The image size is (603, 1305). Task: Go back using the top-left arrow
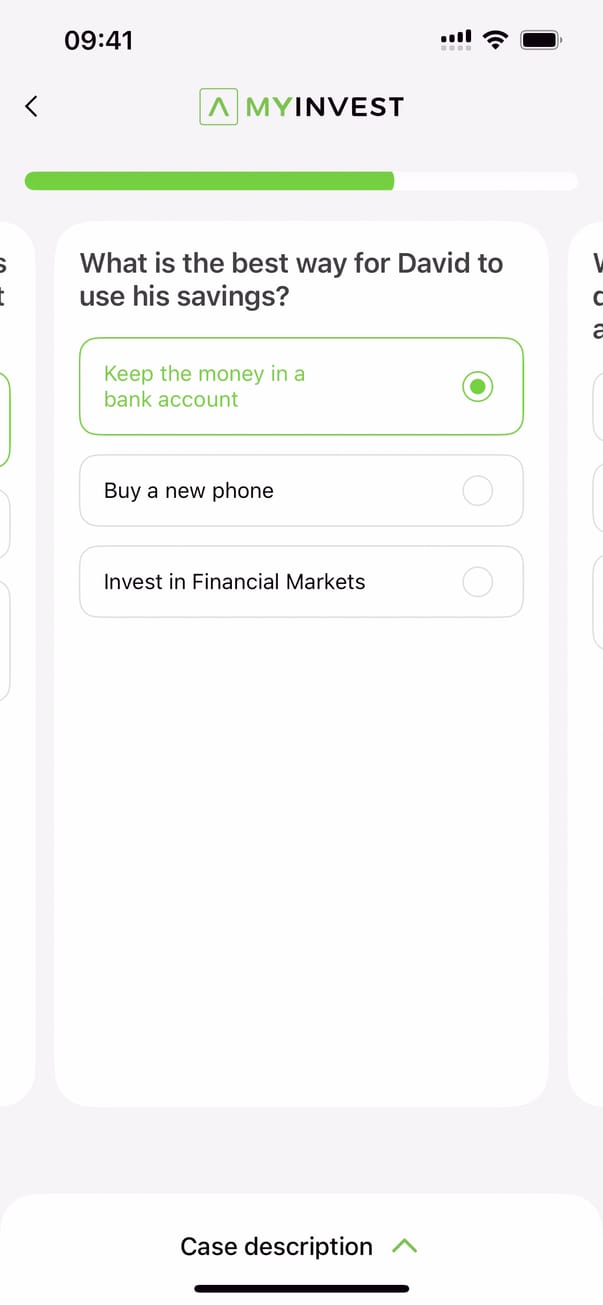[32, 106]
